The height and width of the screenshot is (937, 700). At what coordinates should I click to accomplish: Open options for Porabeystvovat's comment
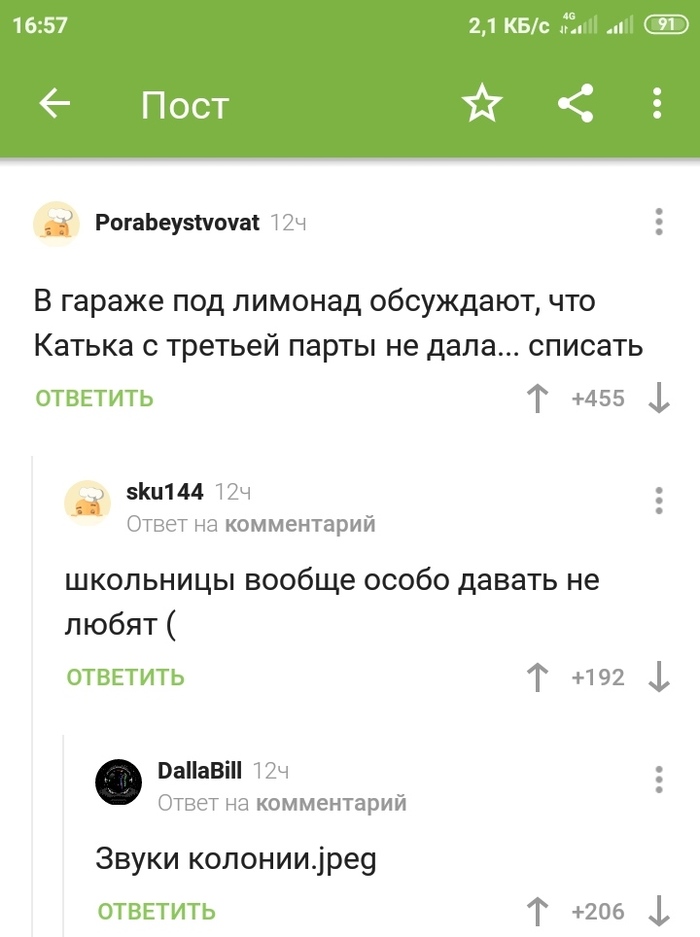click(x=659, y=222)
